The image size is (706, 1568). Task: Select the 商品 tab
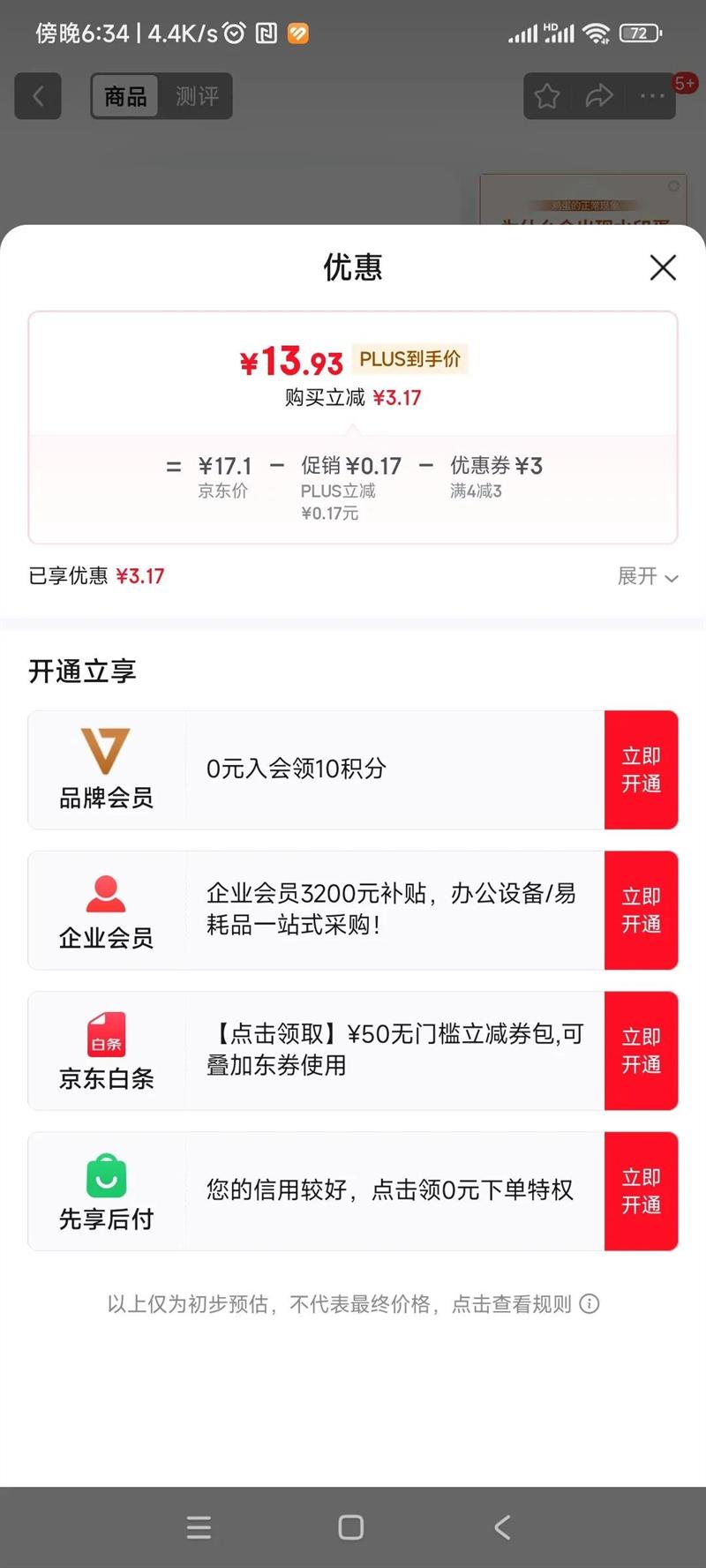pyautogui.click(x=124, y=98)
